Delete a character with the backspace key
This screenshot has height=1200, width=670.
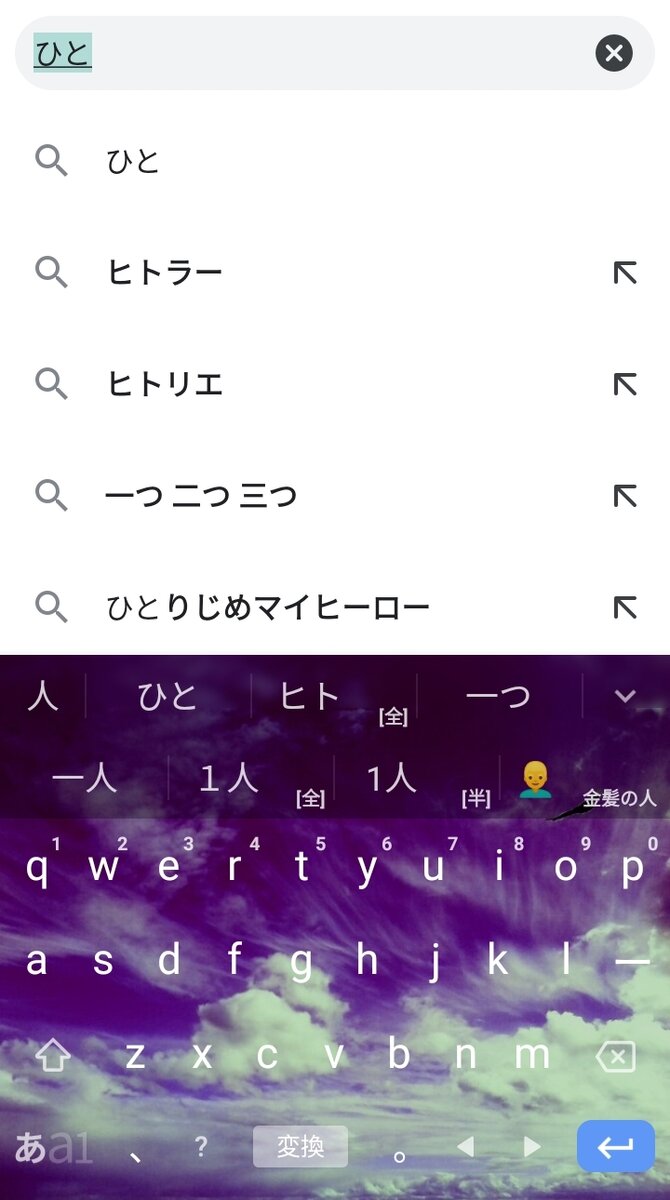click(614, 1056)
